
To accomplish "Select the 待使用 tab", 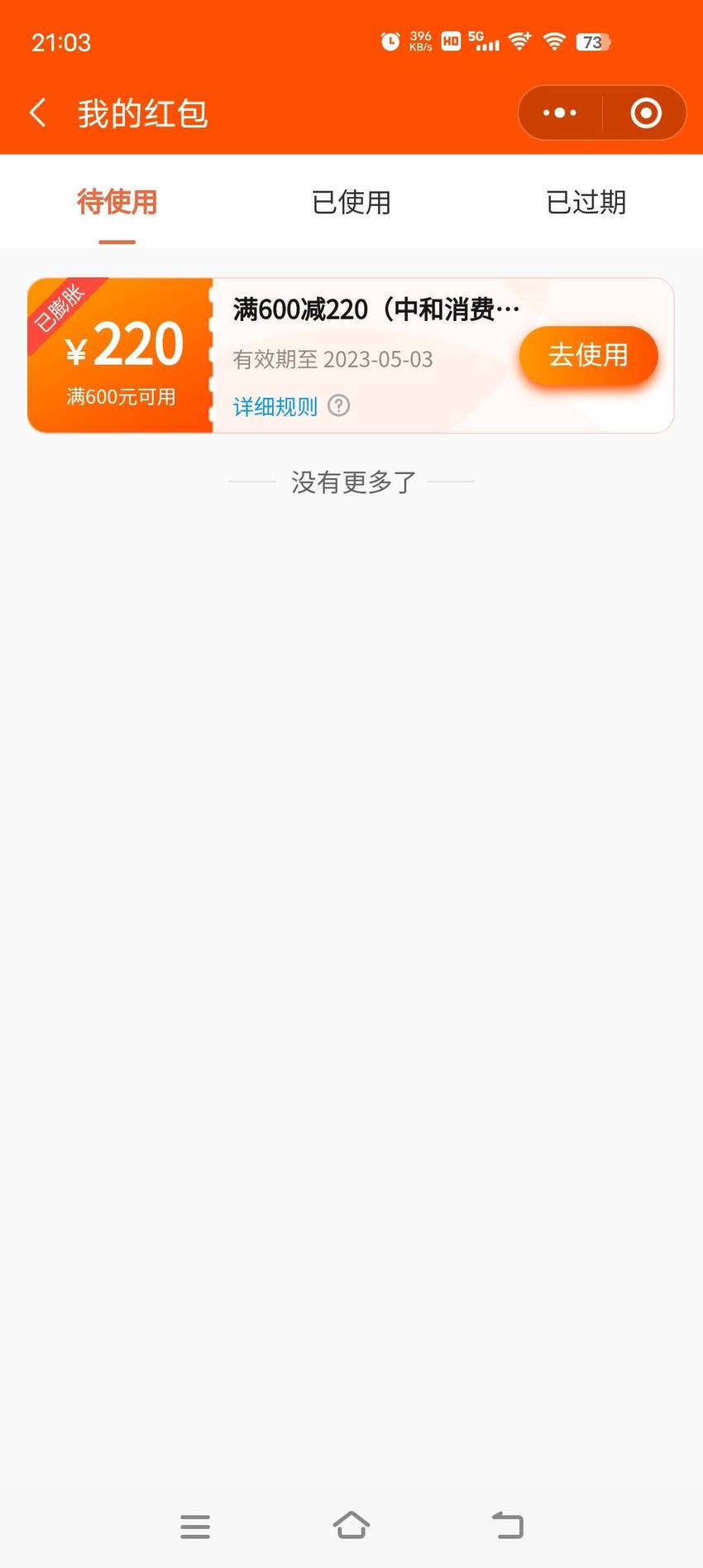I will pos(117,202).
